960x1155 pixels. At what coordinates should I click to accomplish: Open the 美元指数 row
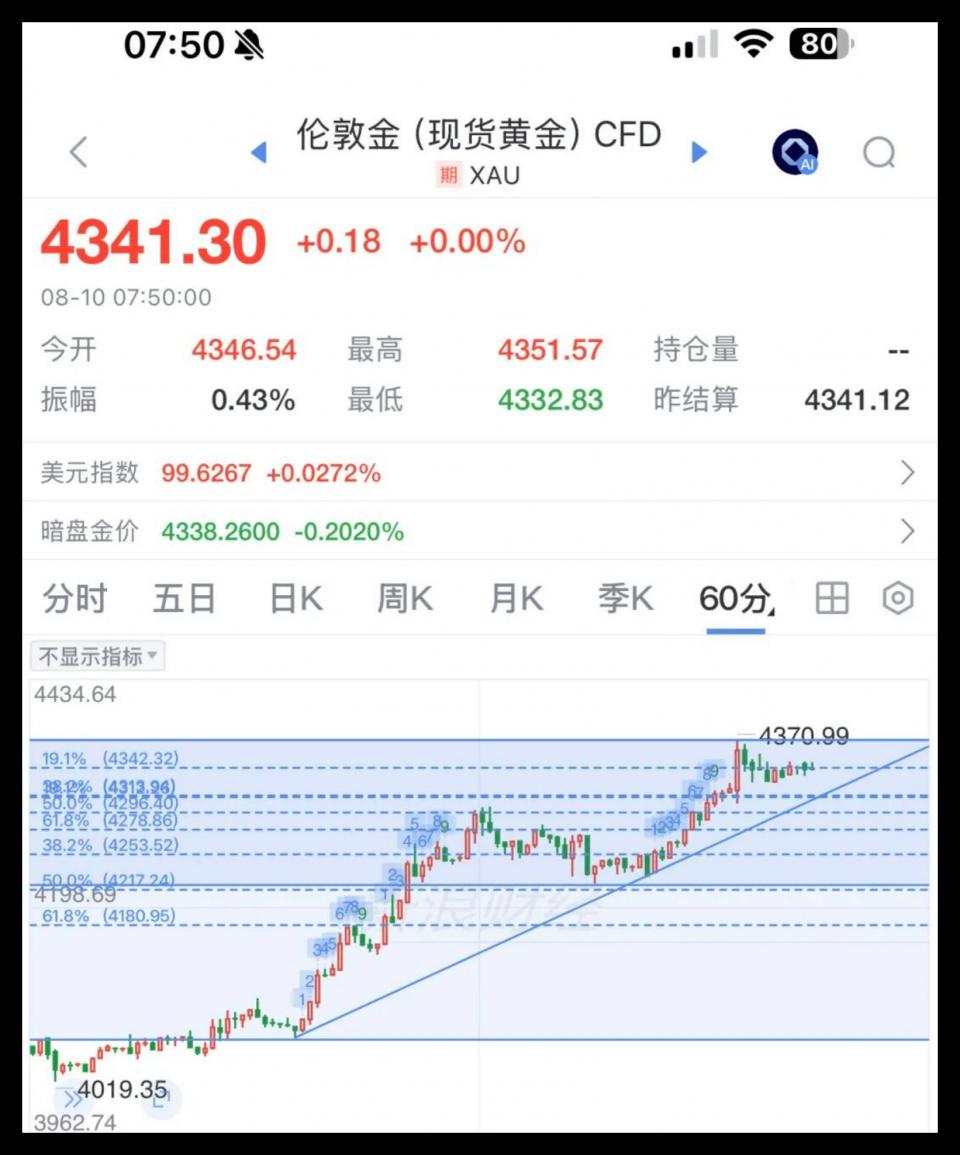tap(480, 472)
